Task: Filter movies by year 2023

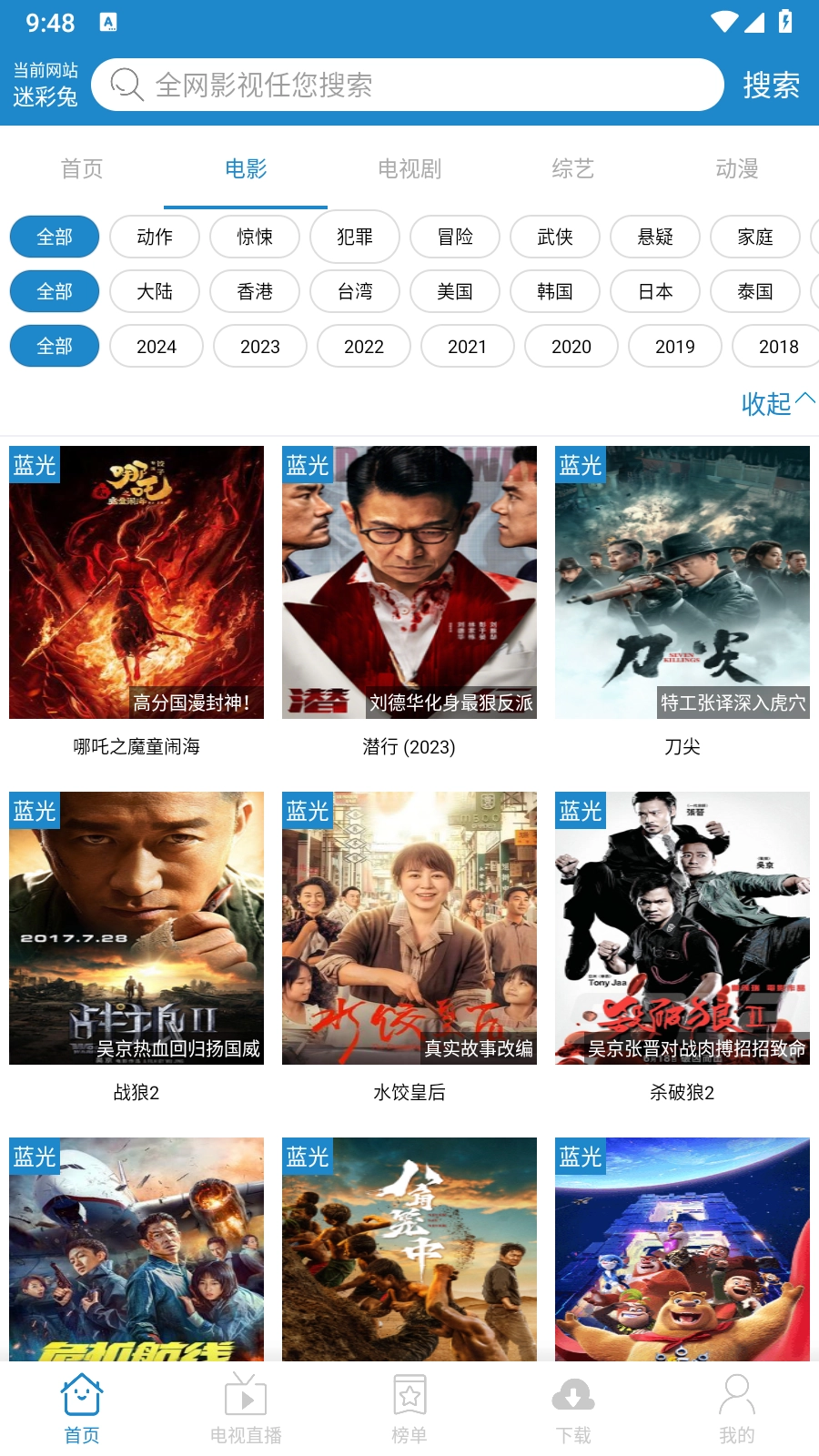Action: [x=260, y=346]
